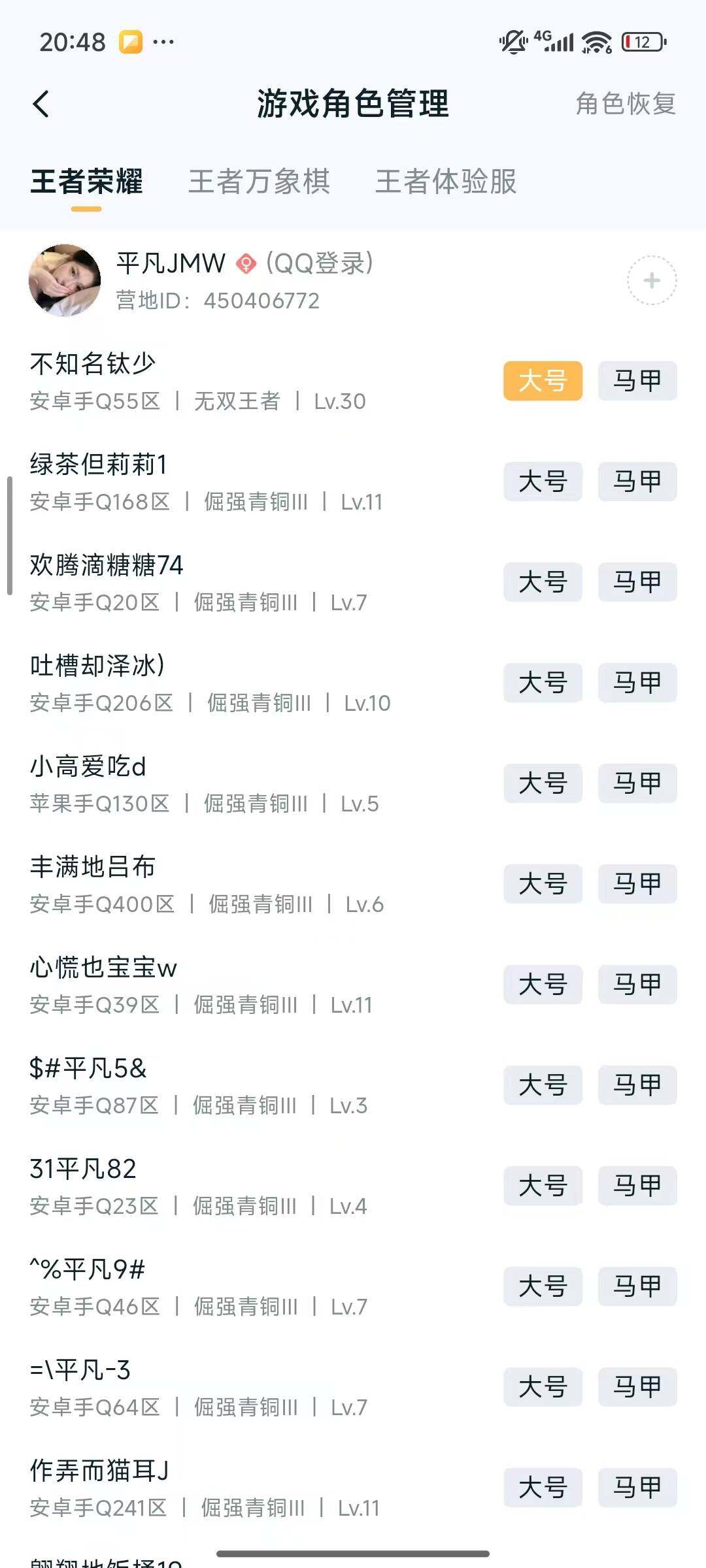Viewport: 706px width, 1568px height.
Task: Tap the battery indicator in the status bar
Action: pyautogui.click(x=643, y=41)
